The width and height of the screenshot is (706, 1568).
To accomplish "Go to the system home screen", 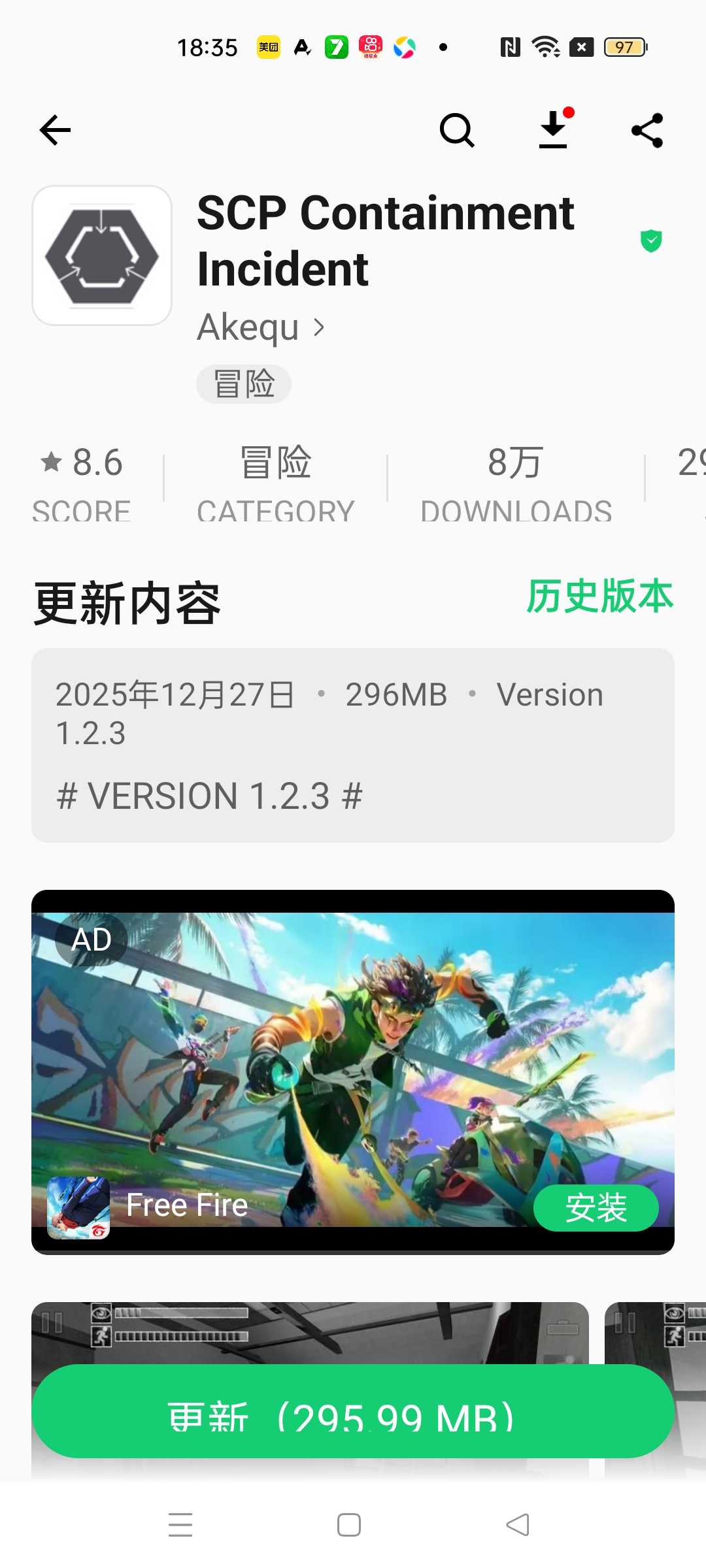I will 349,1525.
